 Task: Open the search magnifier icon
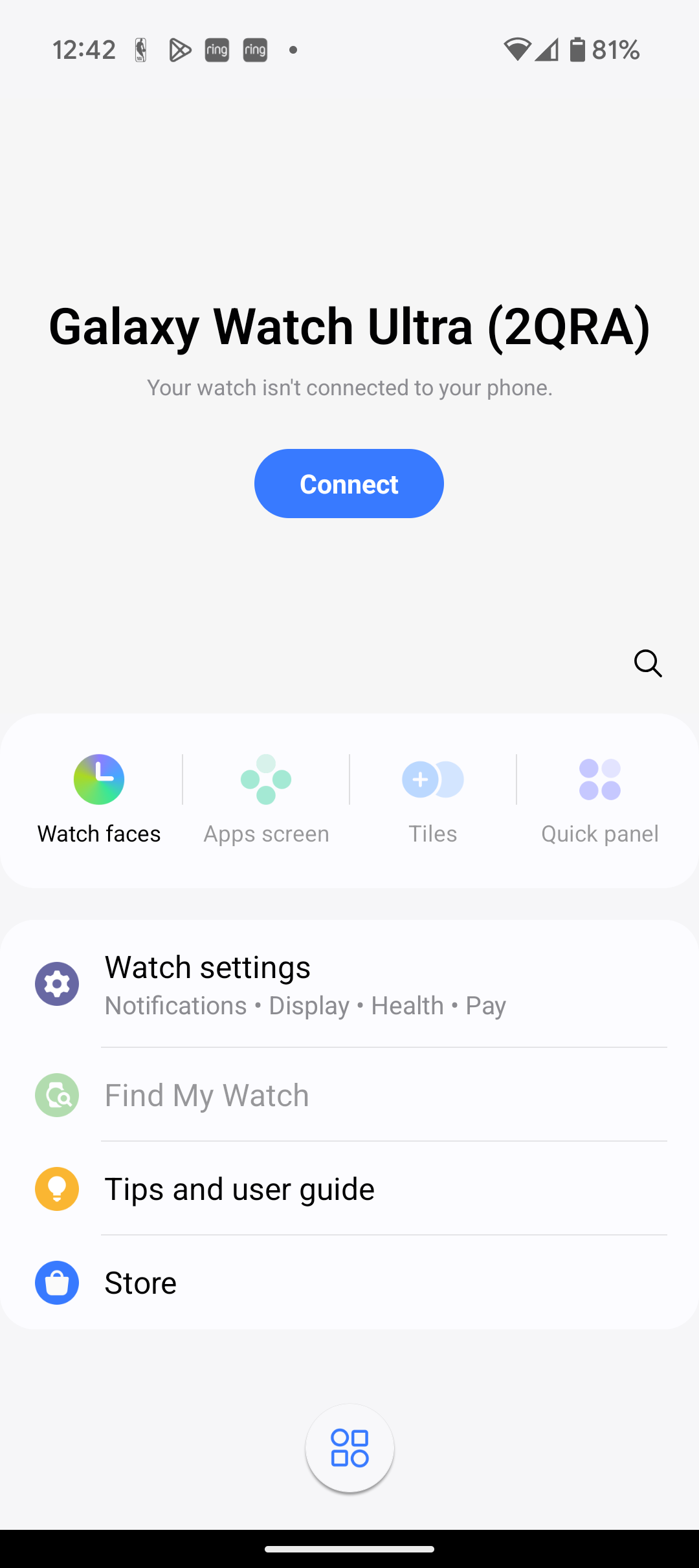click(x=648, y=663)
